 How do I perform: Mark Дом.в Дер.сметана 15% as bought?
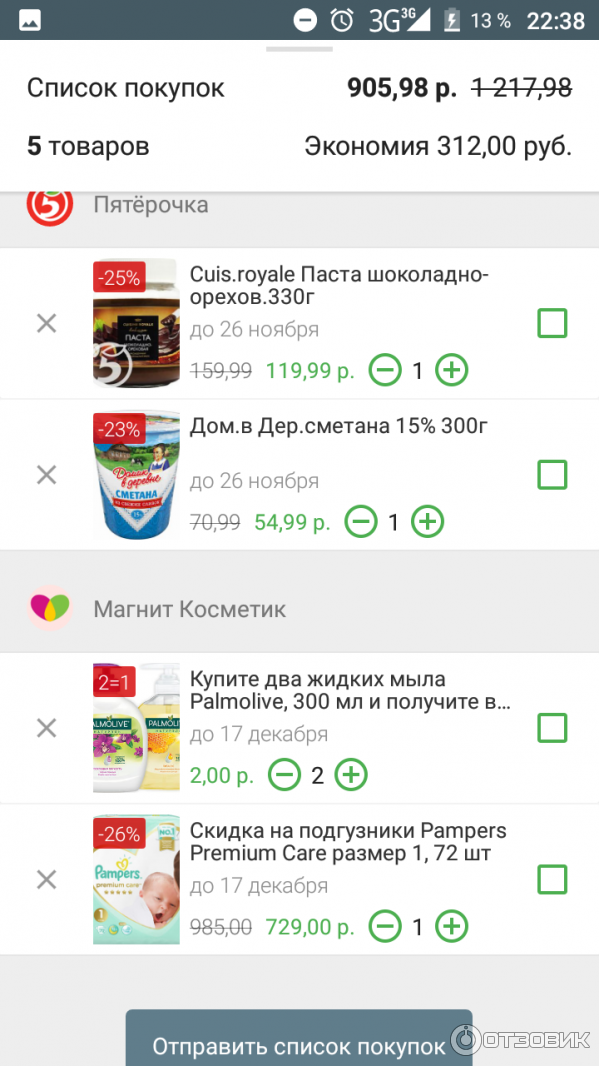552,474
